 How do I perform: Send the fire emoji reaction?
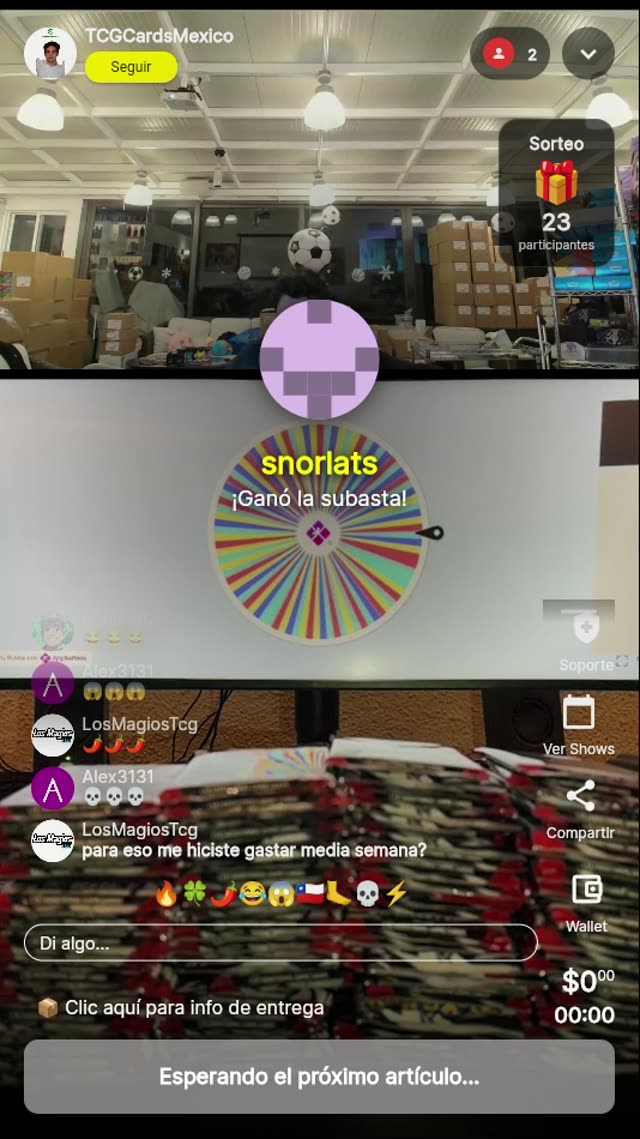pos(166,894)
